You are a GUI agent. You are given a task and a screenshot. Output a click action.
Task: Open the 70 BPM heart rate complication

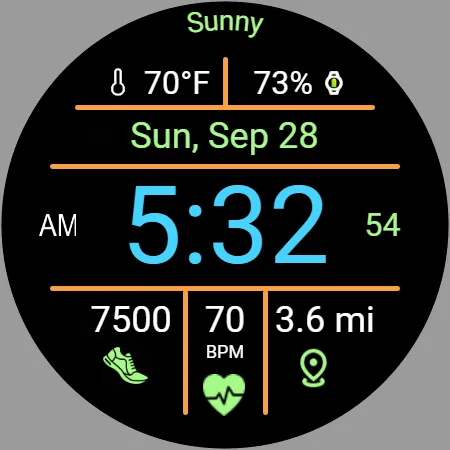[x=224, y=360]
